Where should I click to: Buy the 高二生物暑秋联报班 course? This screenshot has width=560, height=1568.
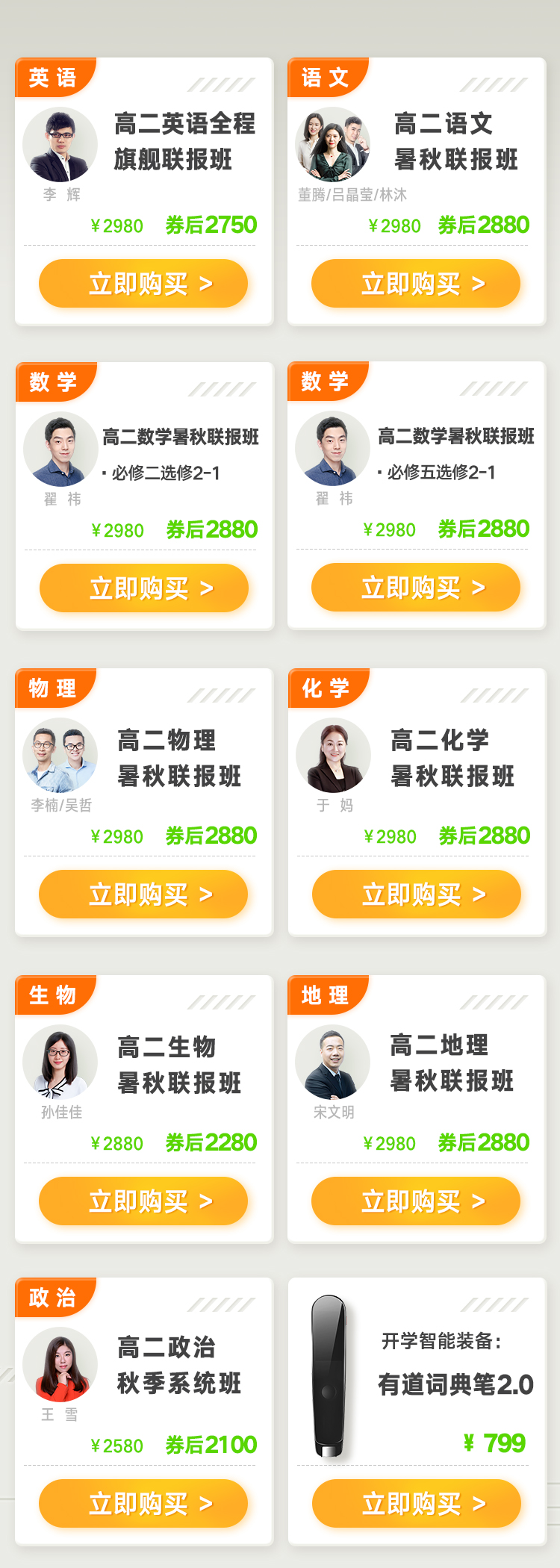pyautogui.click(x=143, y=1201)
